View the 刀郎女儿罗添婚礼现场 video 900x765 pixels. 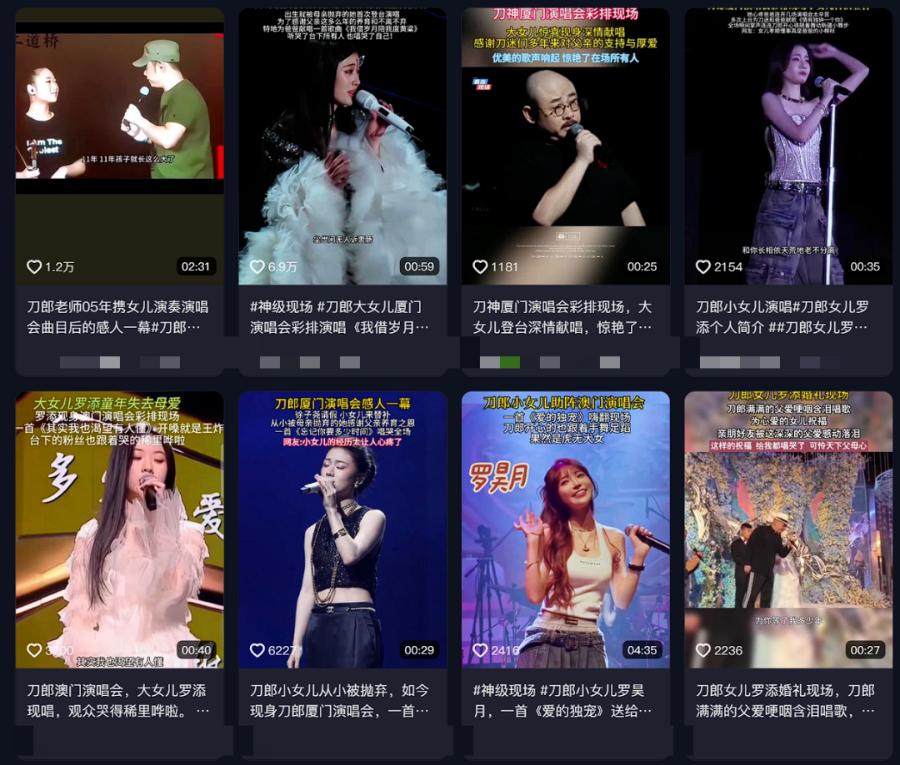click(788, 529)
